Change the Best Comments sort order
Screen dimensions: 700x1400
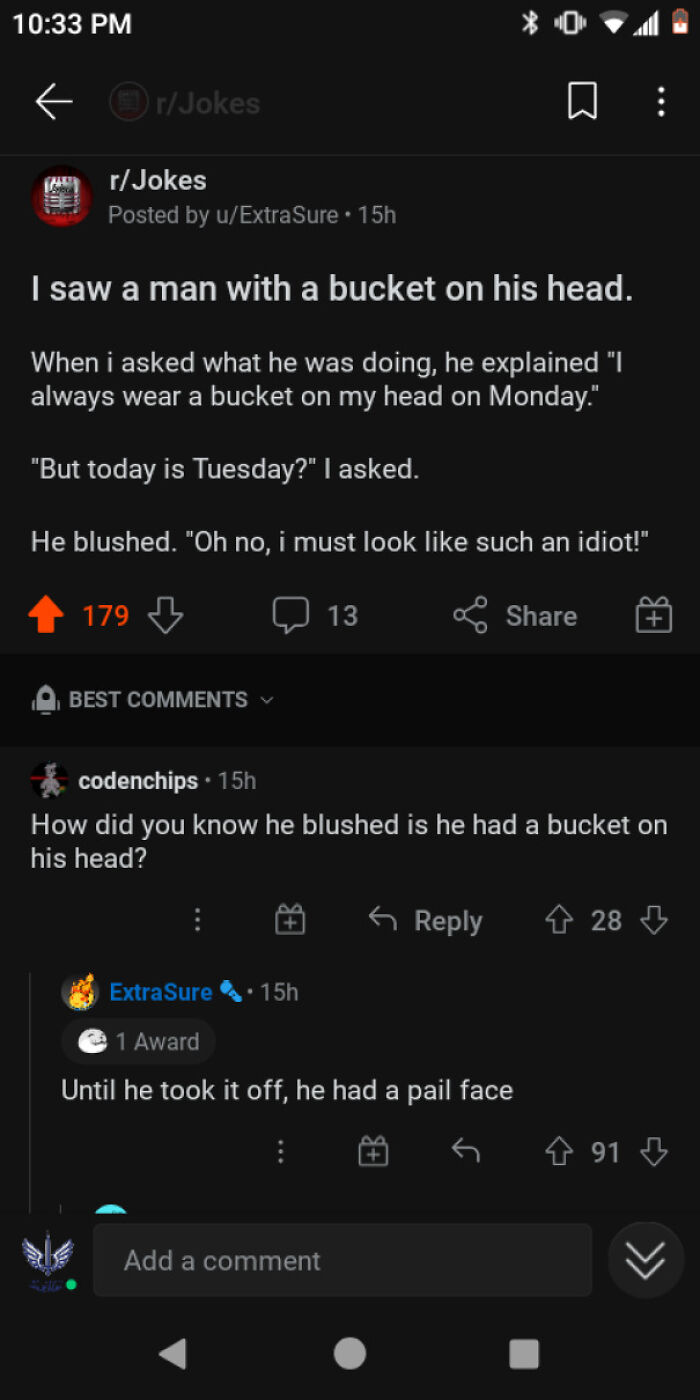(x=155, y=700)
